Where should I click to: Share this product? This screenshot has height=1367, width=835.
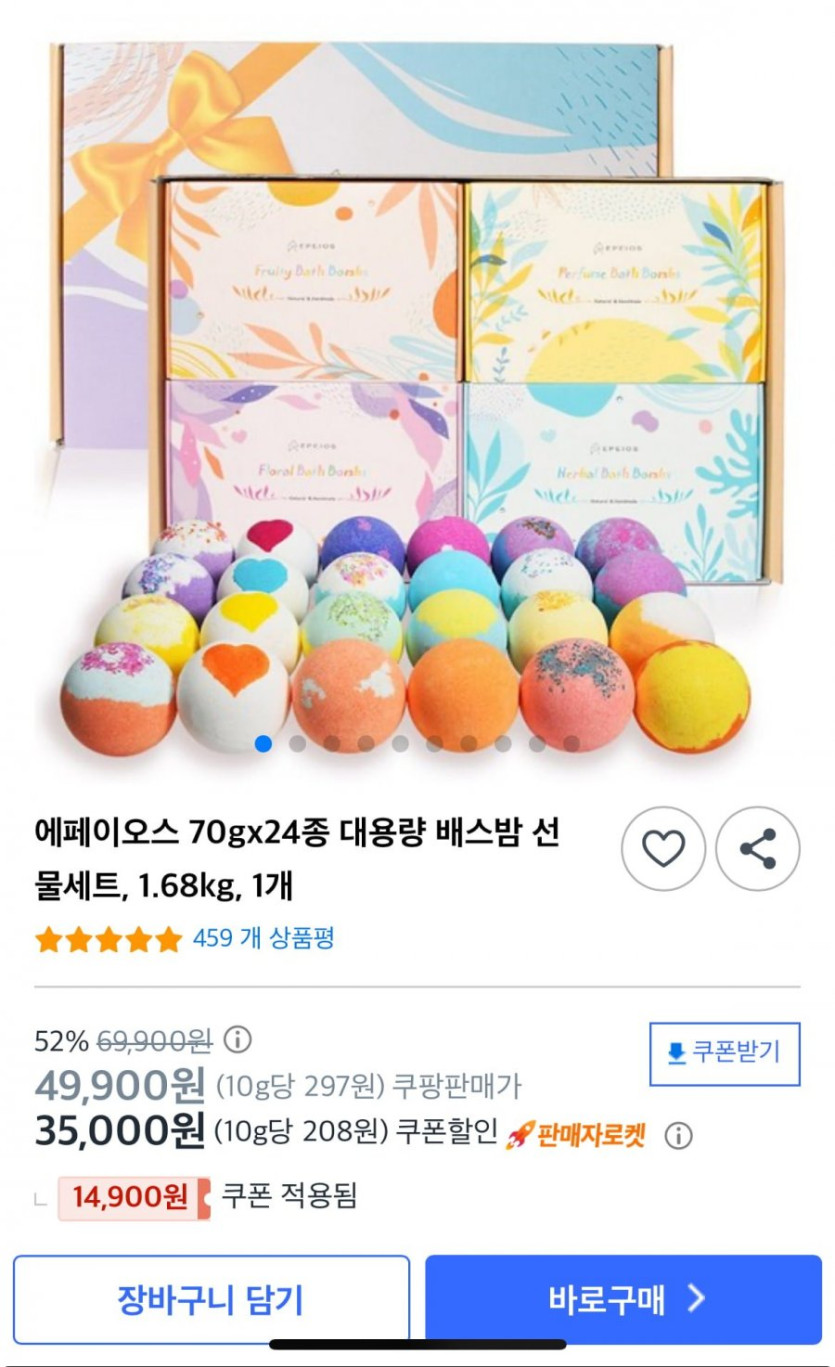pos(758,849)
